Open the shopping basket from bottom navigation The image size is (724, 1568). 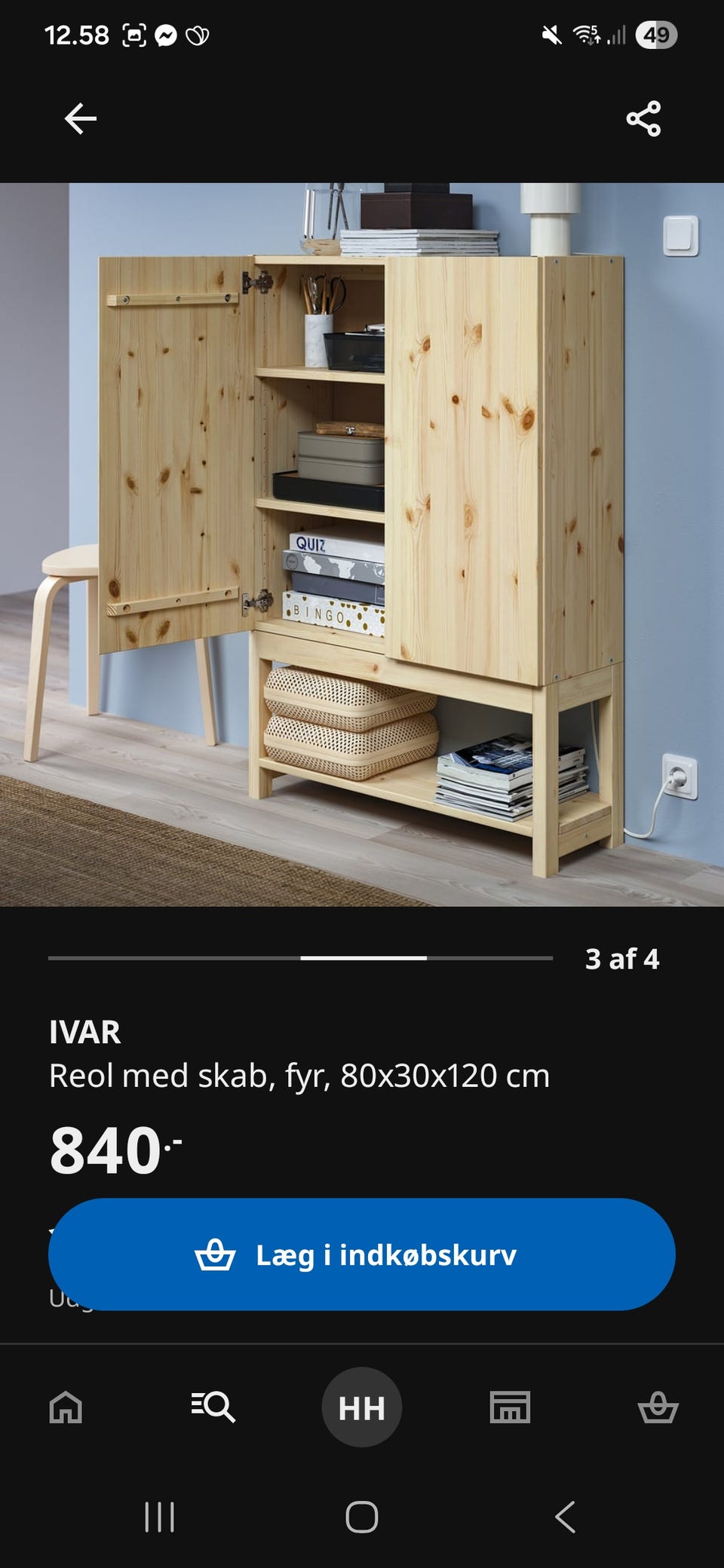pyautogui.click(x=658, y=1408)
